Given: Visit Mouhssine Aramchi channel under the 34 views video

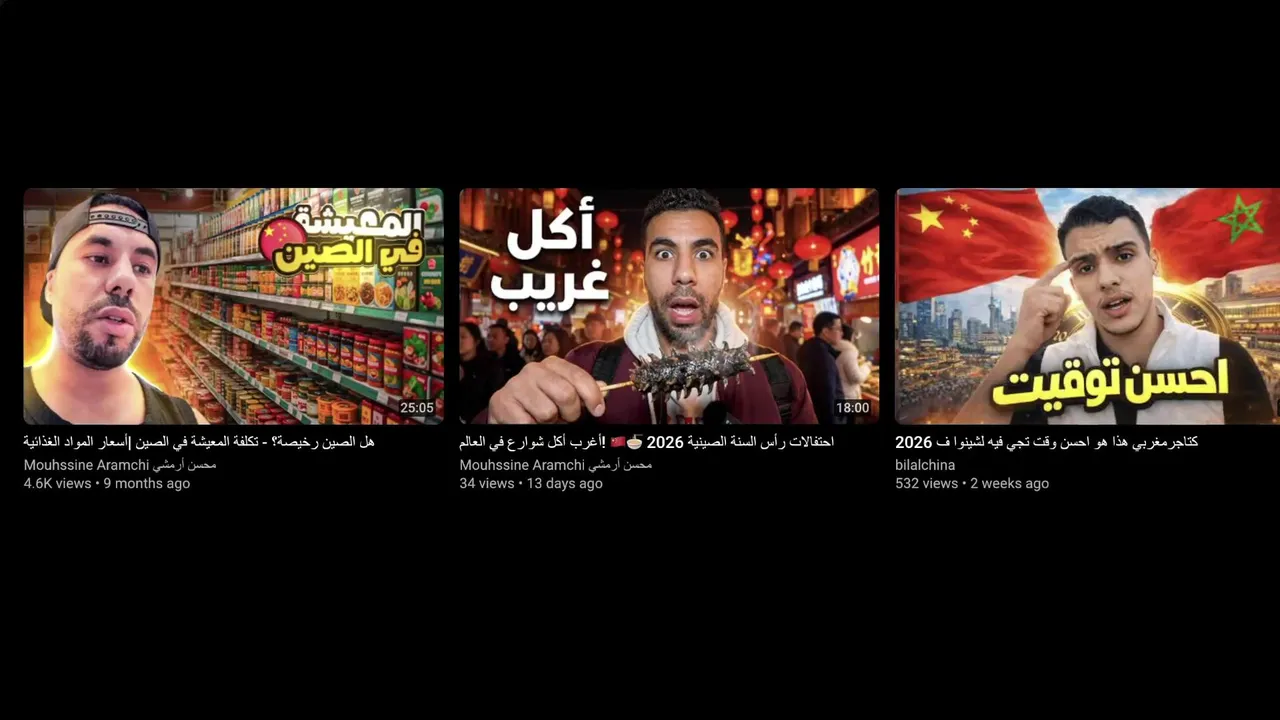Looking at the screenshot, I should click(555, 465).
